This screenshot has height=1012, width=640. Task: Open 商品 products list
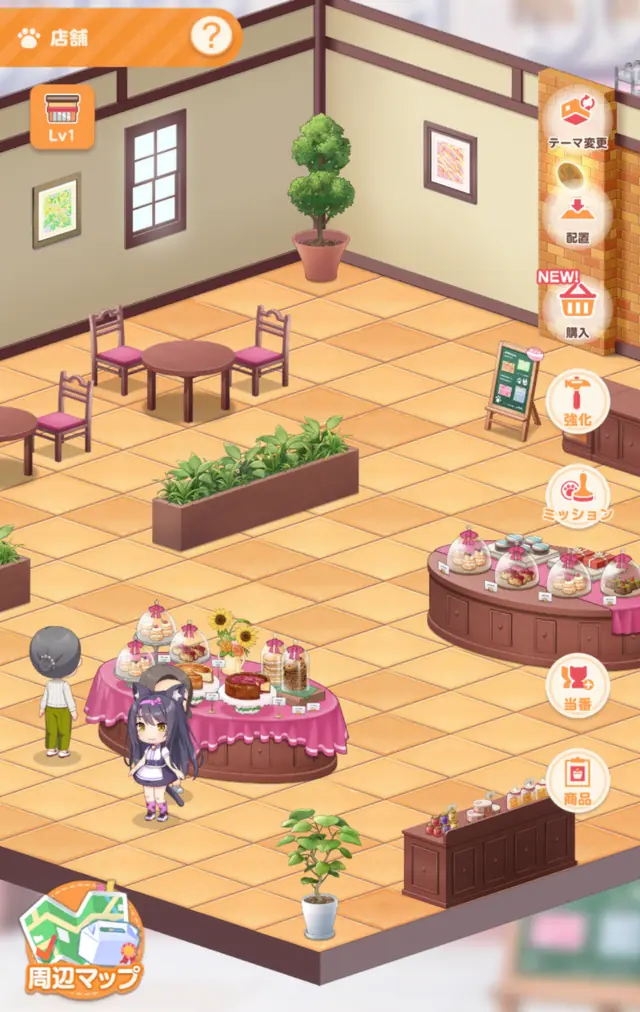point(578,779)
